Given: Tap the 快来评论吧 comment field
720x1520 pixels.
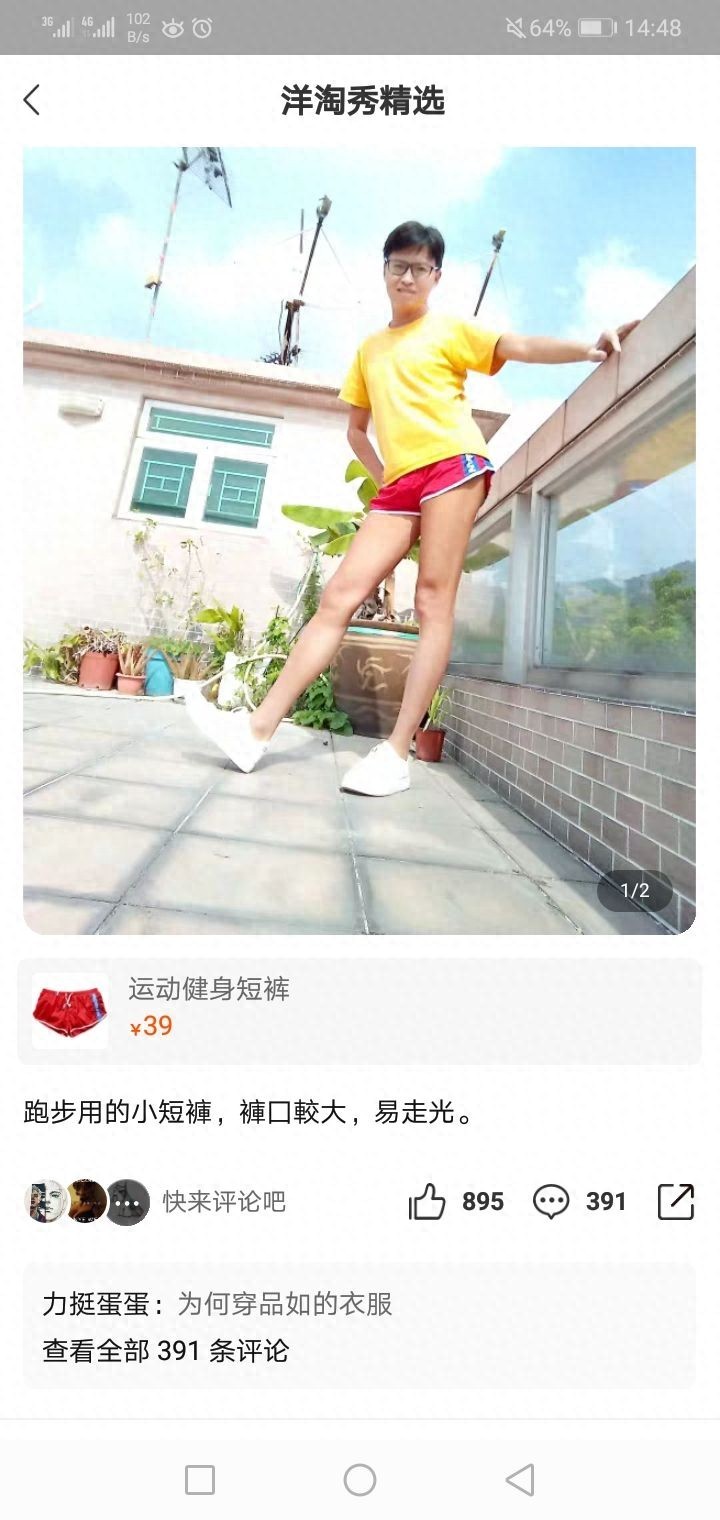Looking at the screenshot, I should pos(224,1201).
